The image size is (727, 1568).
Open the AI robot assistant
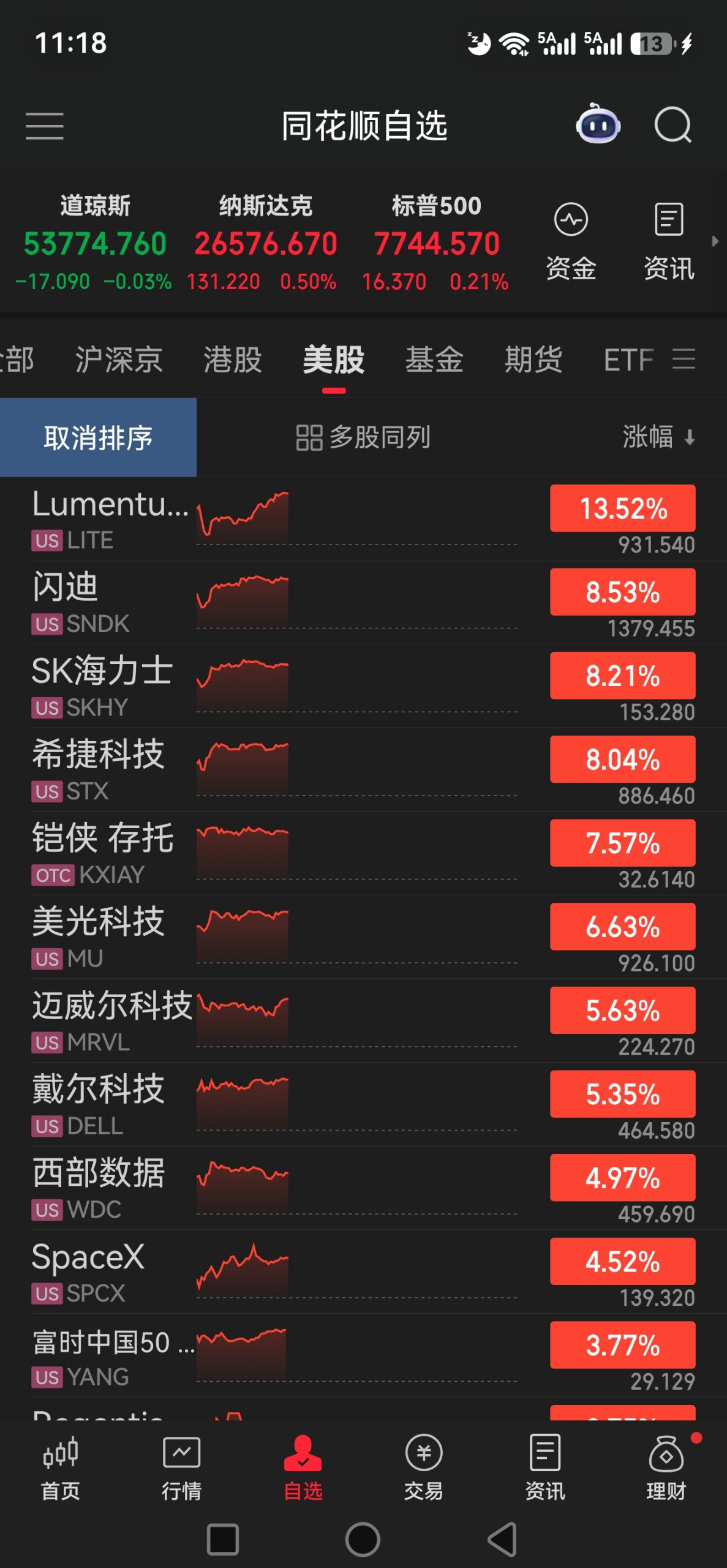tap(598, 124)
